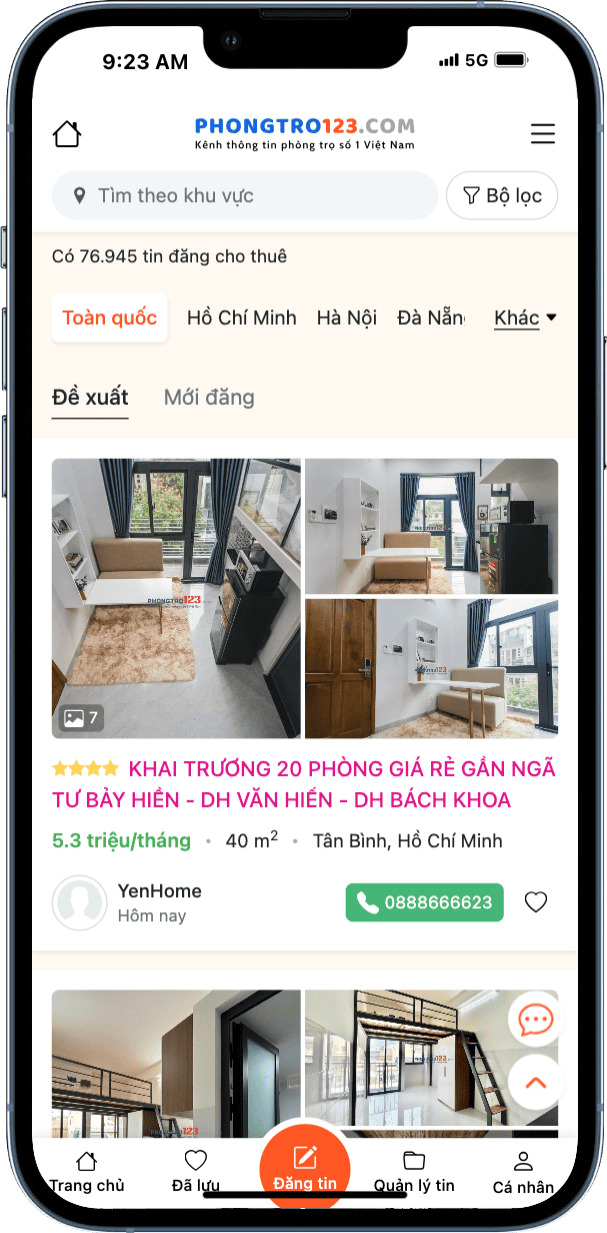607x1233 pixels.
Task: Open the hamburger menu
Action: pyautogui.click(x=542, y=134)
